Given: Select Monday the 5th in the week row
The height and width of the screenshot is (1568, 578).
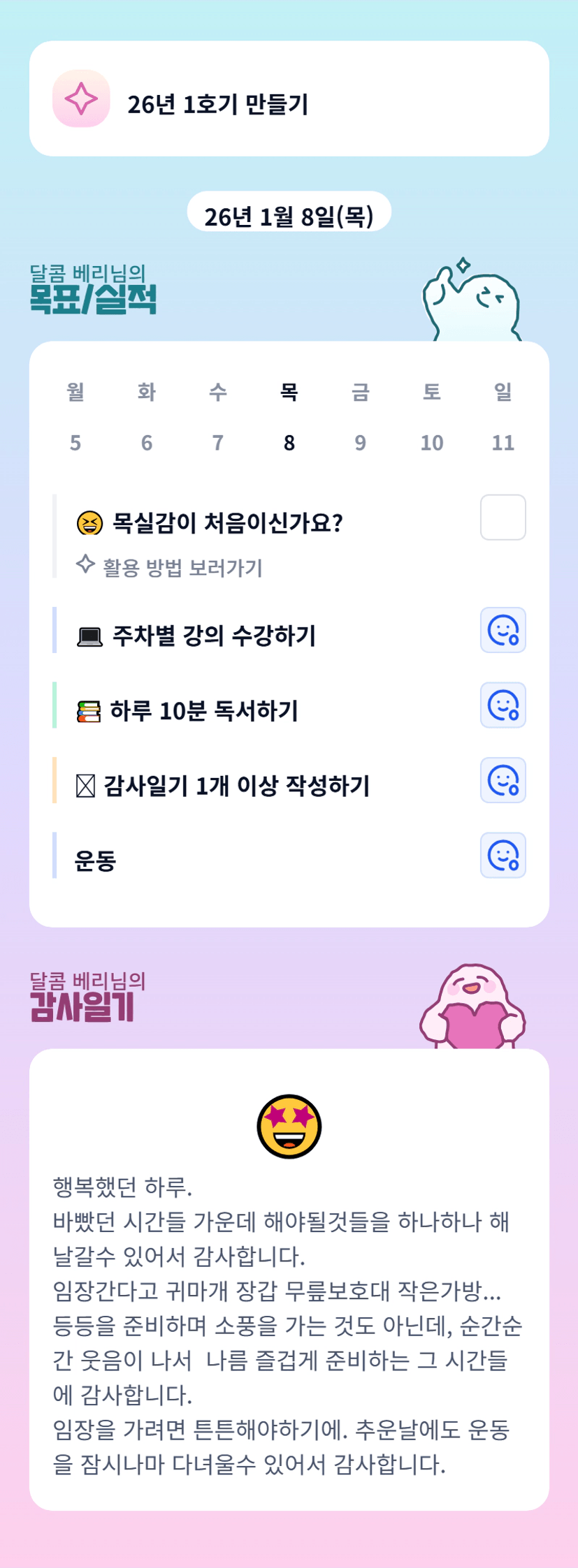Looking at the screenshot, I should point(75,417).
